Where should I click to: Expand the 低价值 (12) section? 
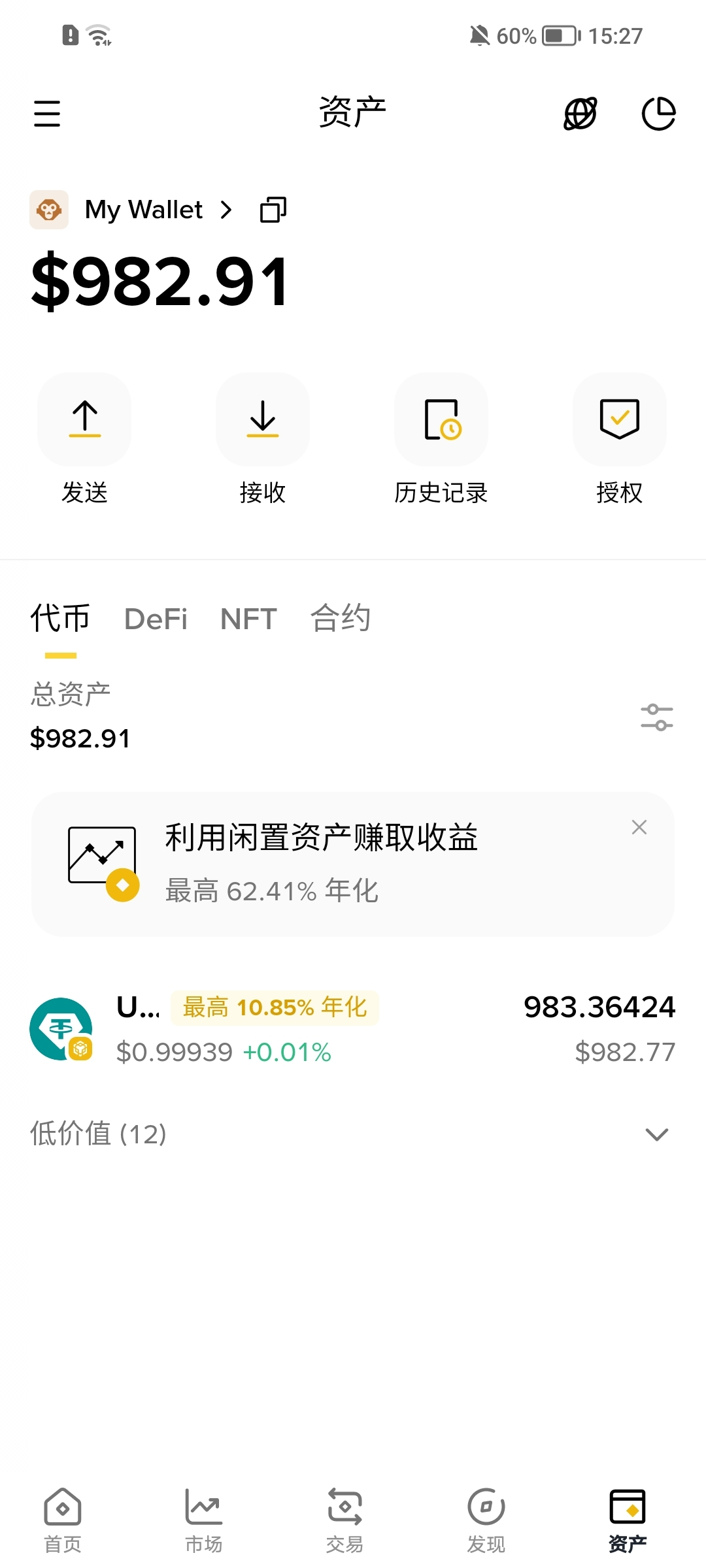pyautogui.click(x=353, y=1134)
